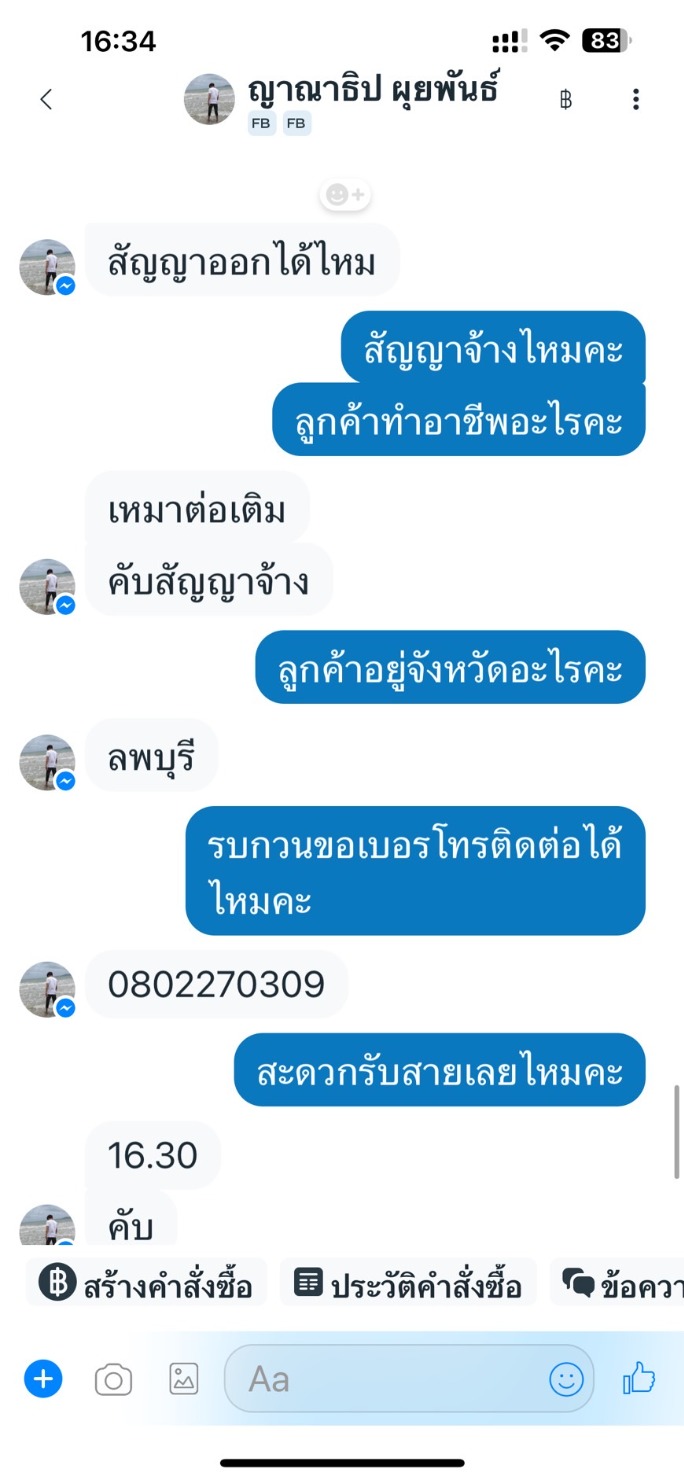Open the three-dot overflow menu
This screenshot has width=684, height=1480.
coord(636,99)
